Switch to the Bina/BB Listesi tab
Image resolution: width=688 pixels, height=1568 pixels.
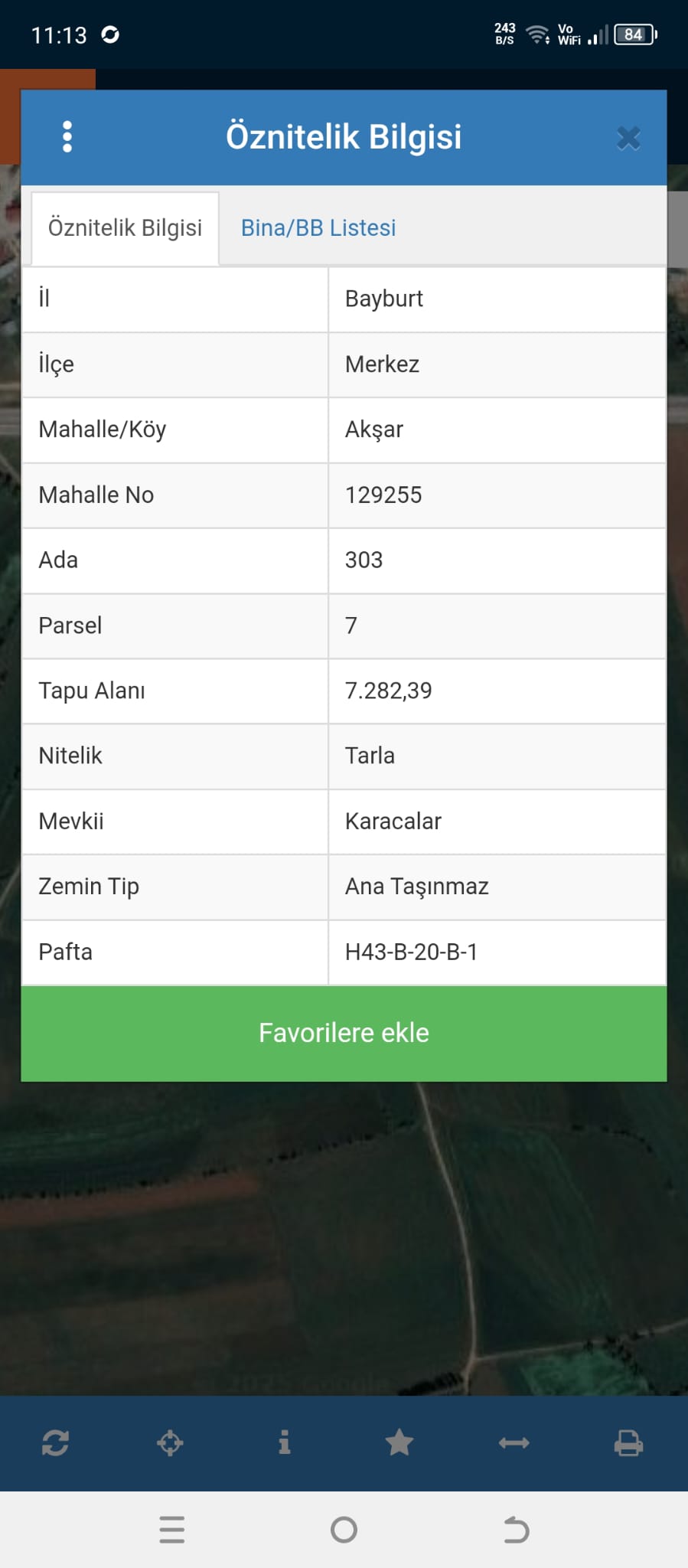pyautogui.click(x=318, y=228)
